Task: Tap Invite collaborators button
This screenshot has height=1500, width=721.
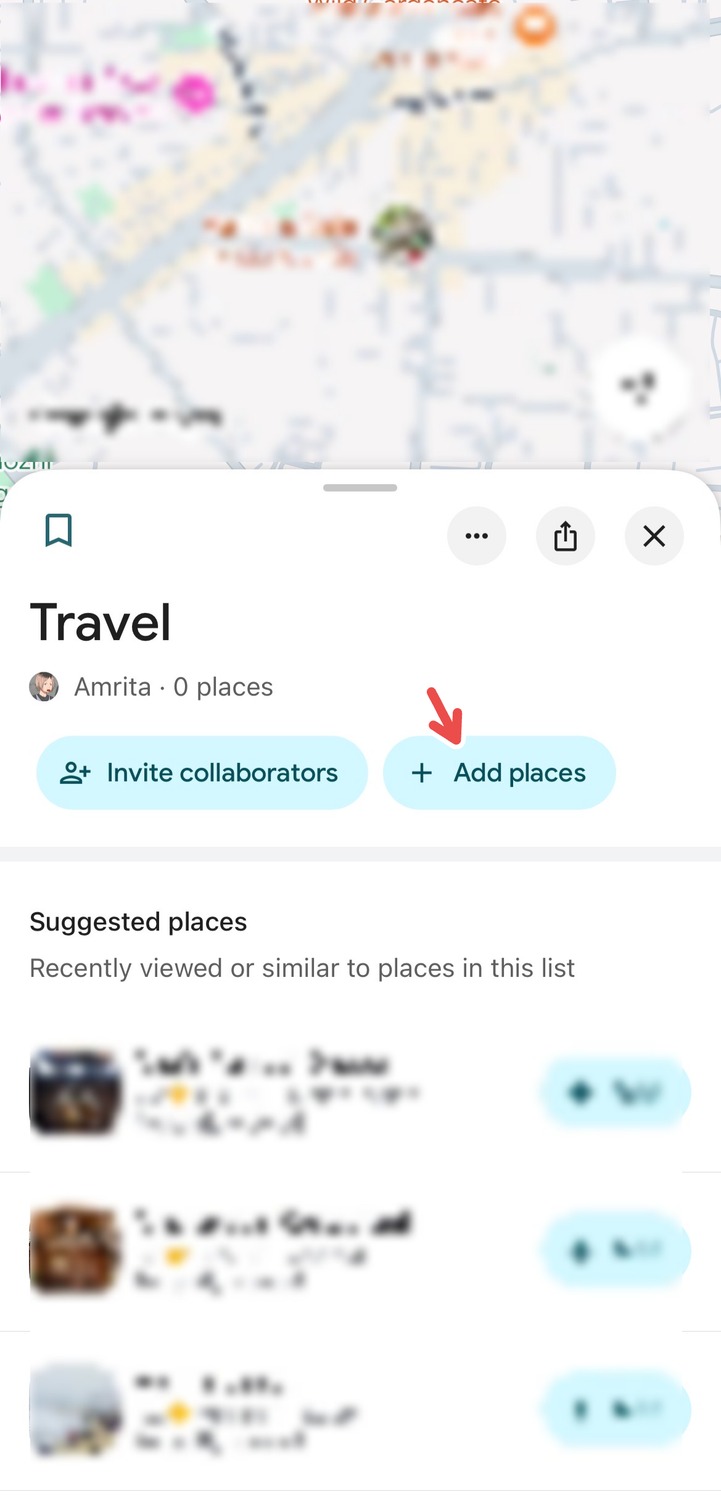Action: pos(202,773)
